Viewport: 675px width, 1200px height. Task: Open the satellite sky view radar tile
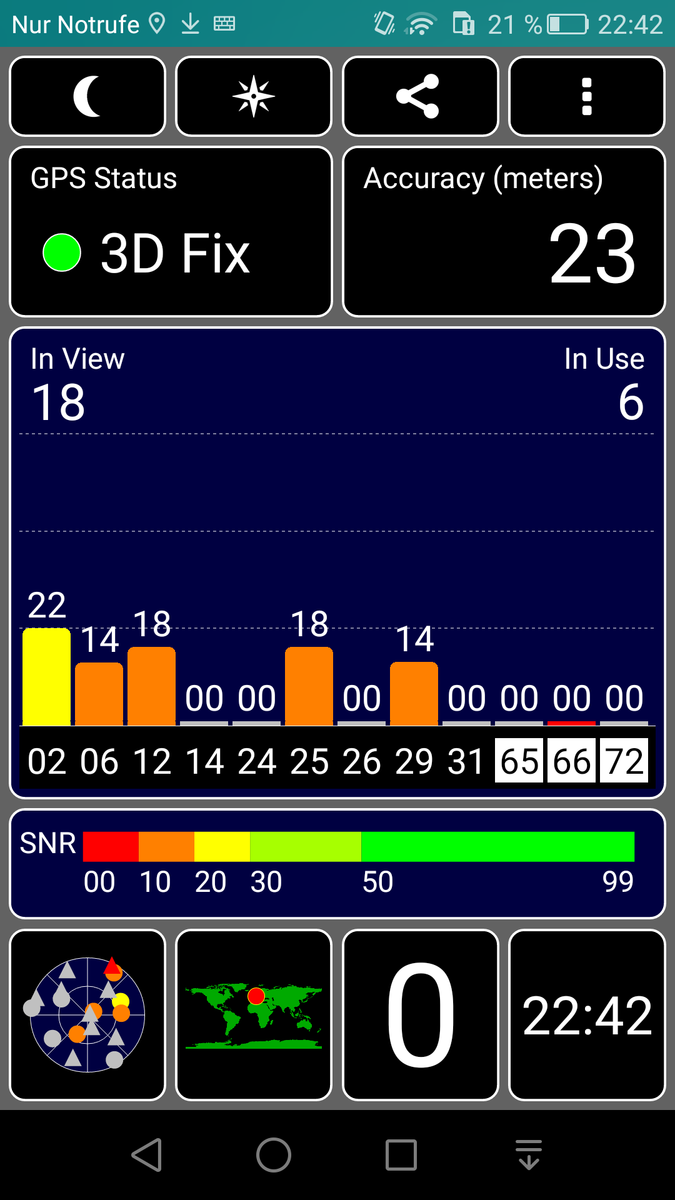point(88,1015)
